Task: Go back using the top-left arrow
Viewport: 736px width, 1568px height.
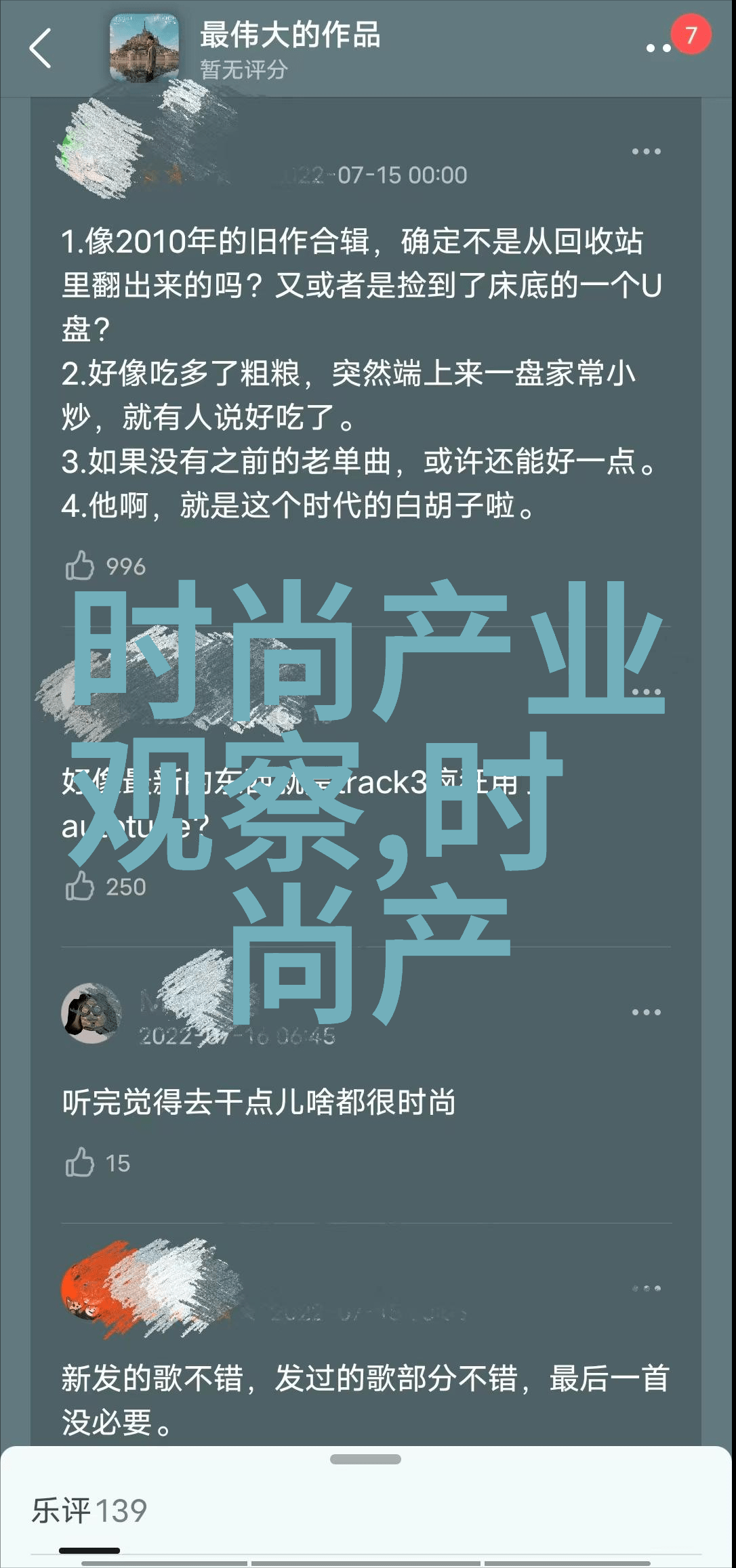Action: pyautogui.click(x=41, y=48)
